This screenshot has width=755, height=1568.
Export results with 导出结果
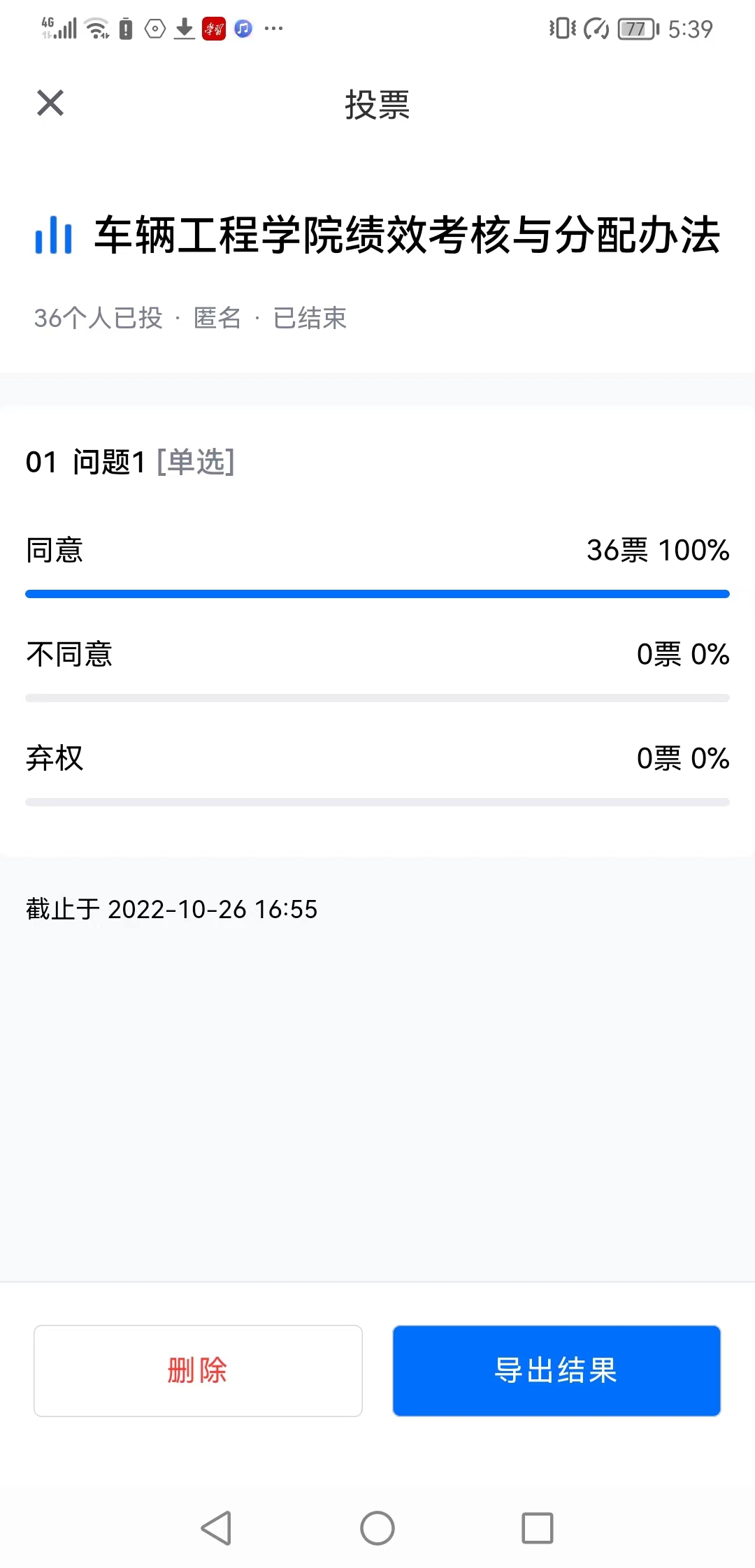556,1370
